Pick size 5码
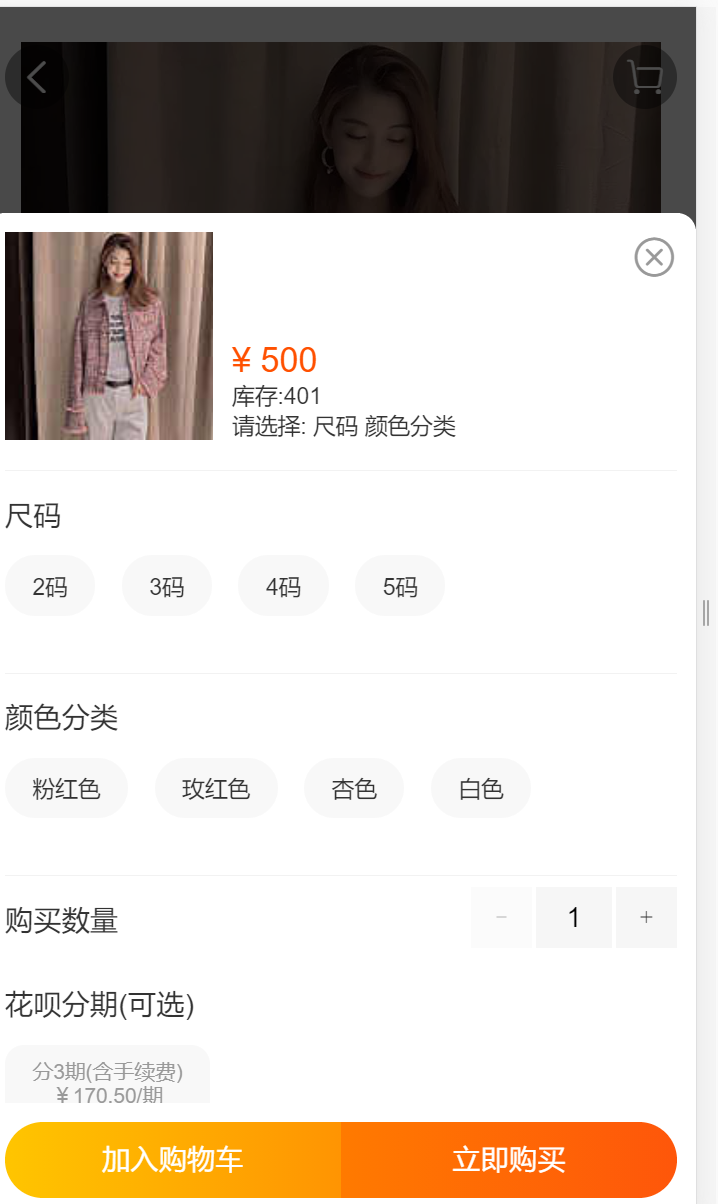The height and width of the screenshot is (1204, 718). 400,586
